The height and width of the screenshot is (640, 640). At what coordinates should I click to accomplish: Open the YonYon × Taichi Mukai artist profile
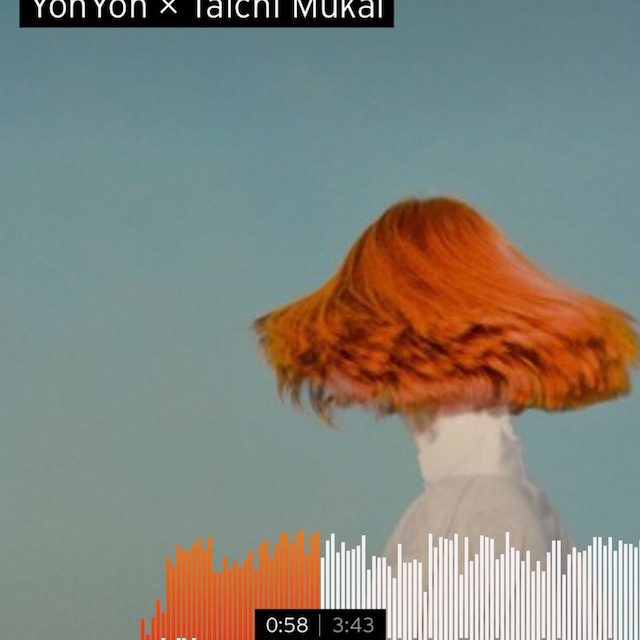(206, 10)
